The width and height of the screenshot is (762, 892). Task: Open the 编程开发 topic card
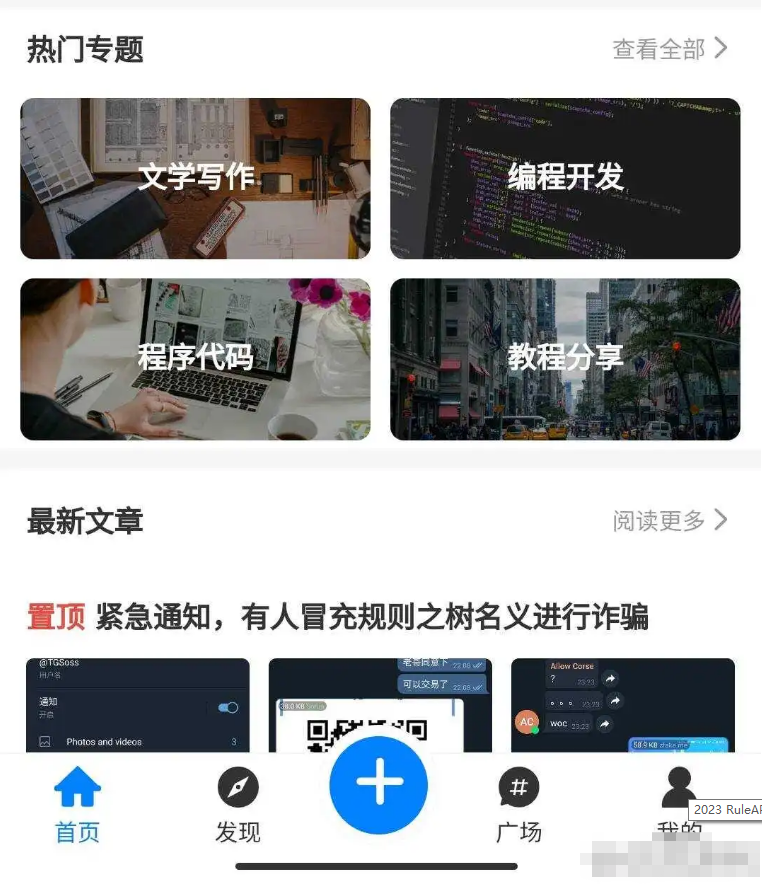pyautogui.click(x=565, y=178)
